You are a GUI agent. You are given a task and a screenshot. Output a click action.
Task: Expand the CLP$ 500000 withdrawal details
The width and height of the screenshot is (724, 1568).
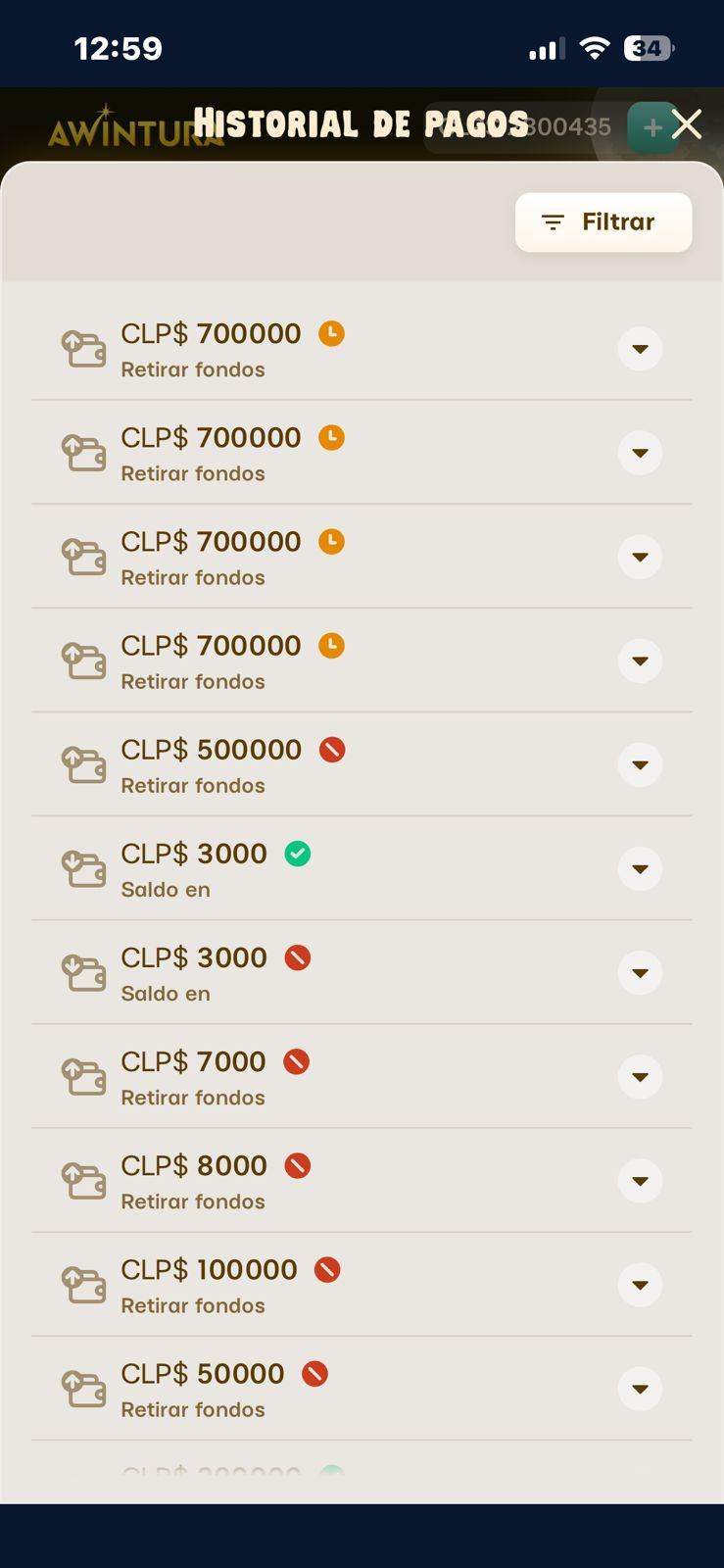pos(640,764)
